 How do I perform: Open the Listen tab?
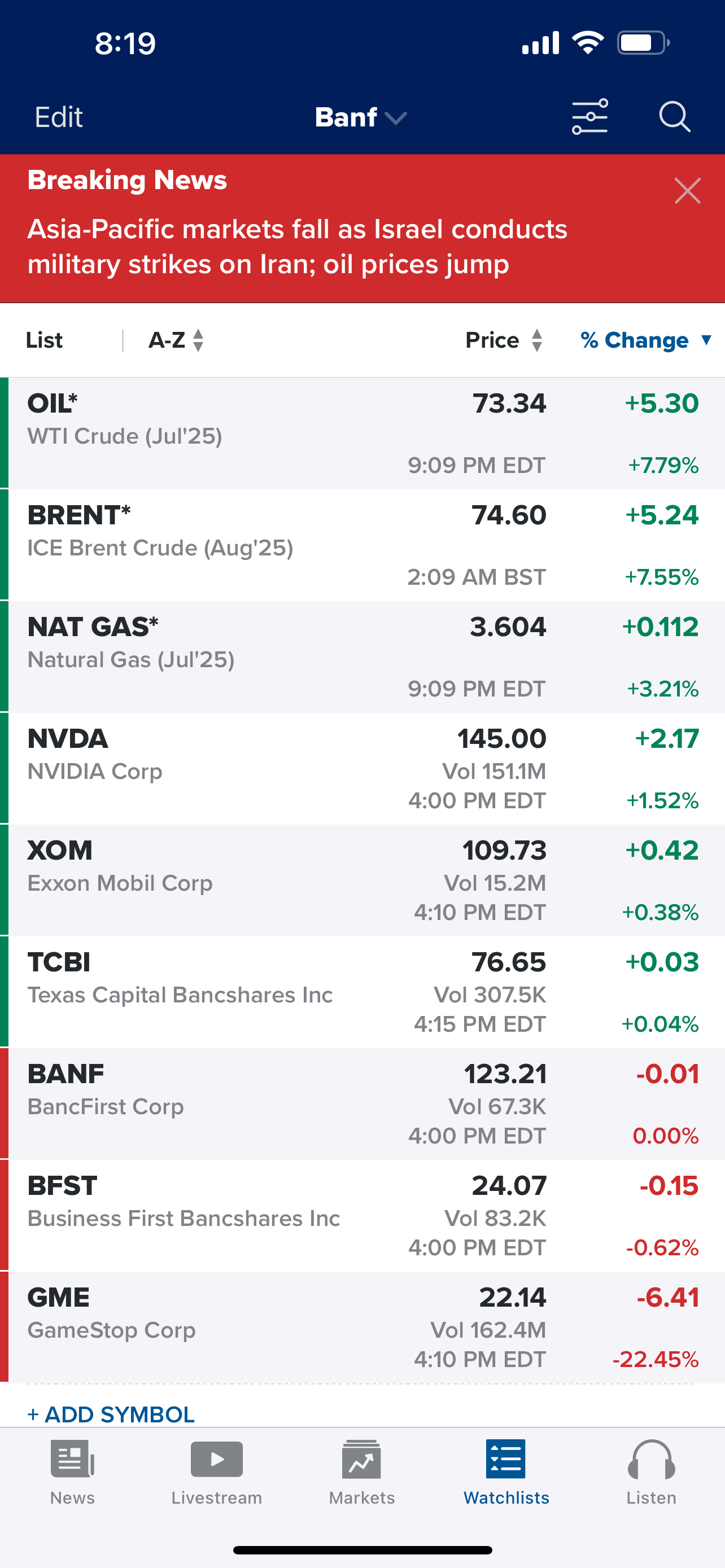tap(652, 1473)
